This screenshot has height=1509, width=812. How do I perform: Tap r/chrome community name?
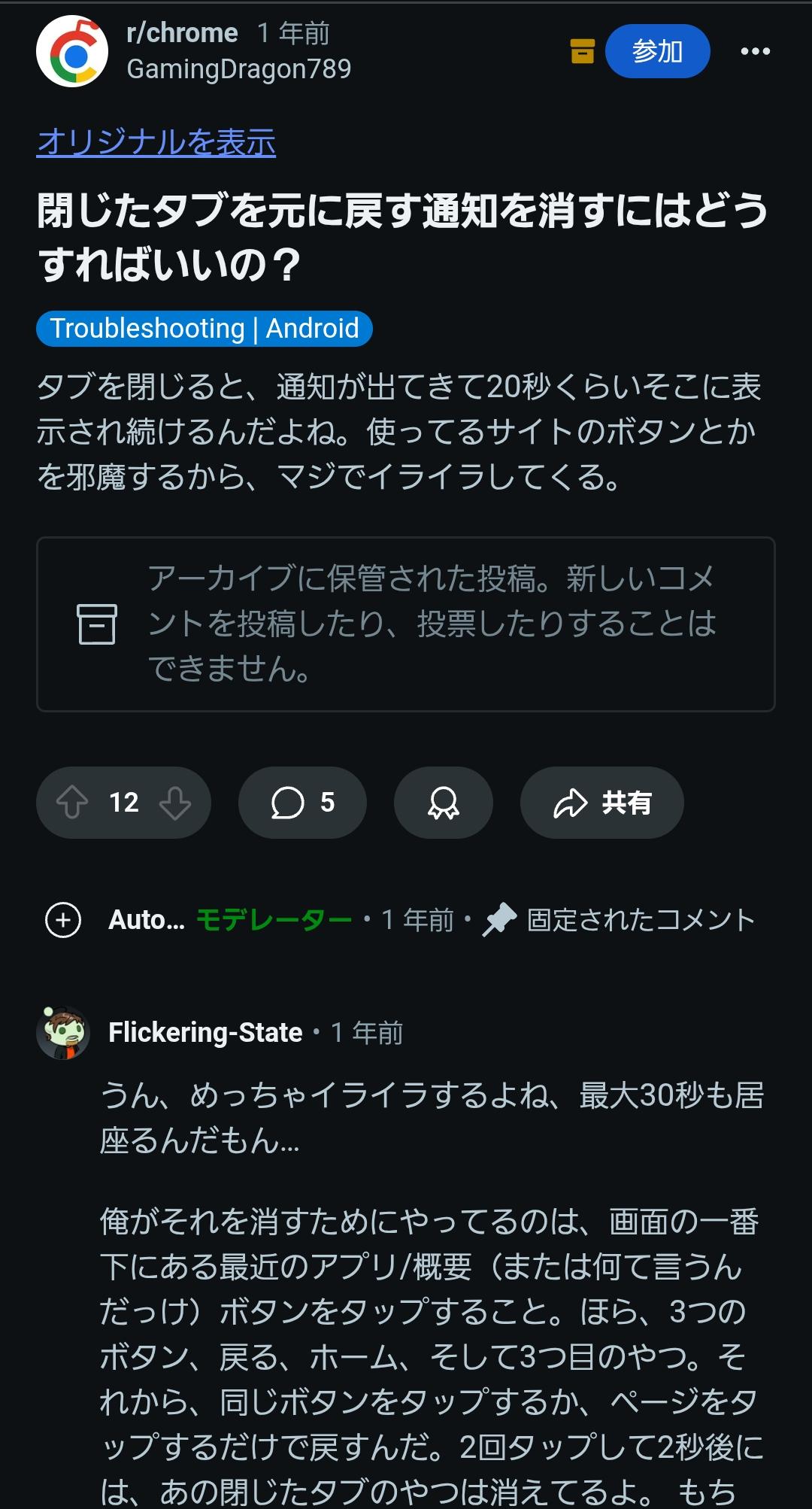coord(182,33)
